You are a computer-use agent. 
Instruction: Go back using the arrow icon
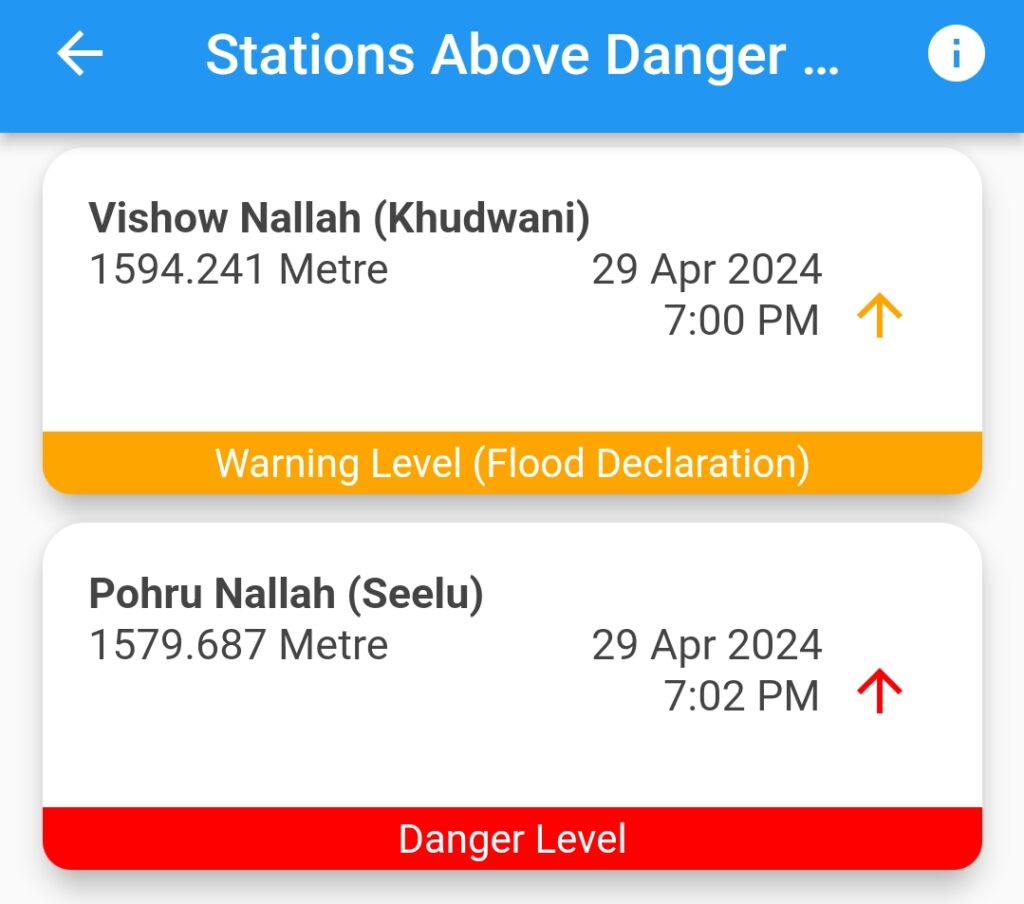pos(80,54)
